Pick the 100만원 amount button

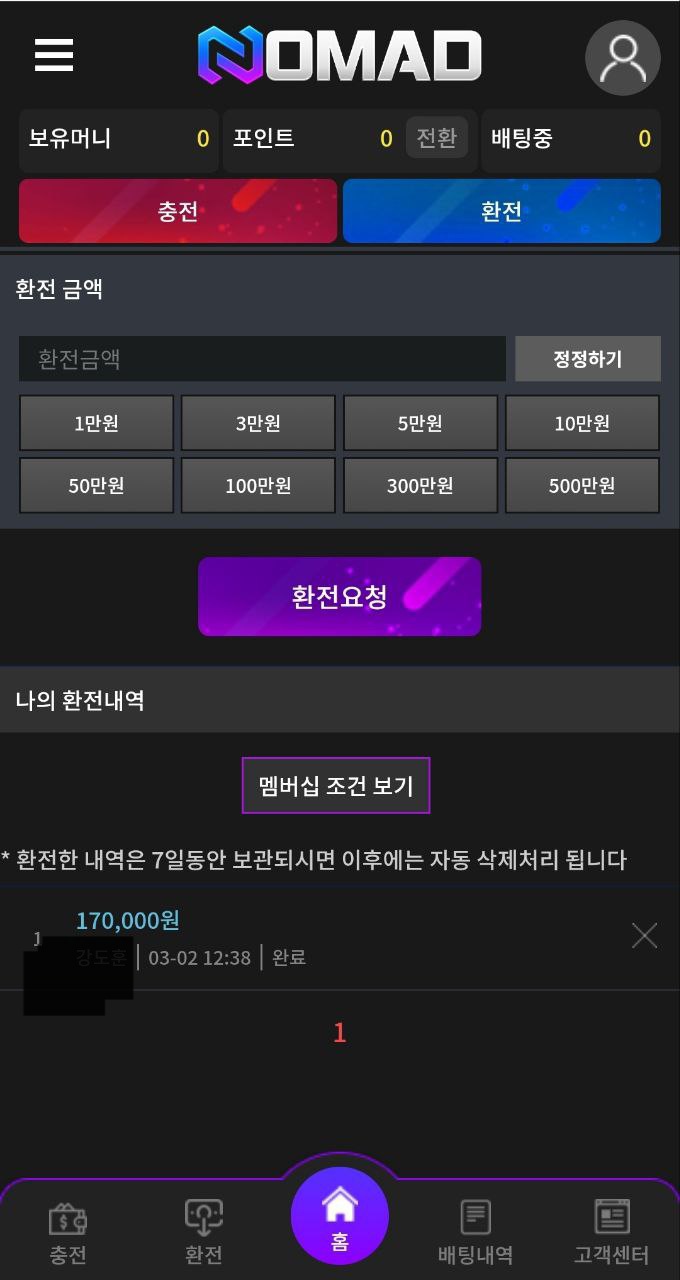point(258,486)
